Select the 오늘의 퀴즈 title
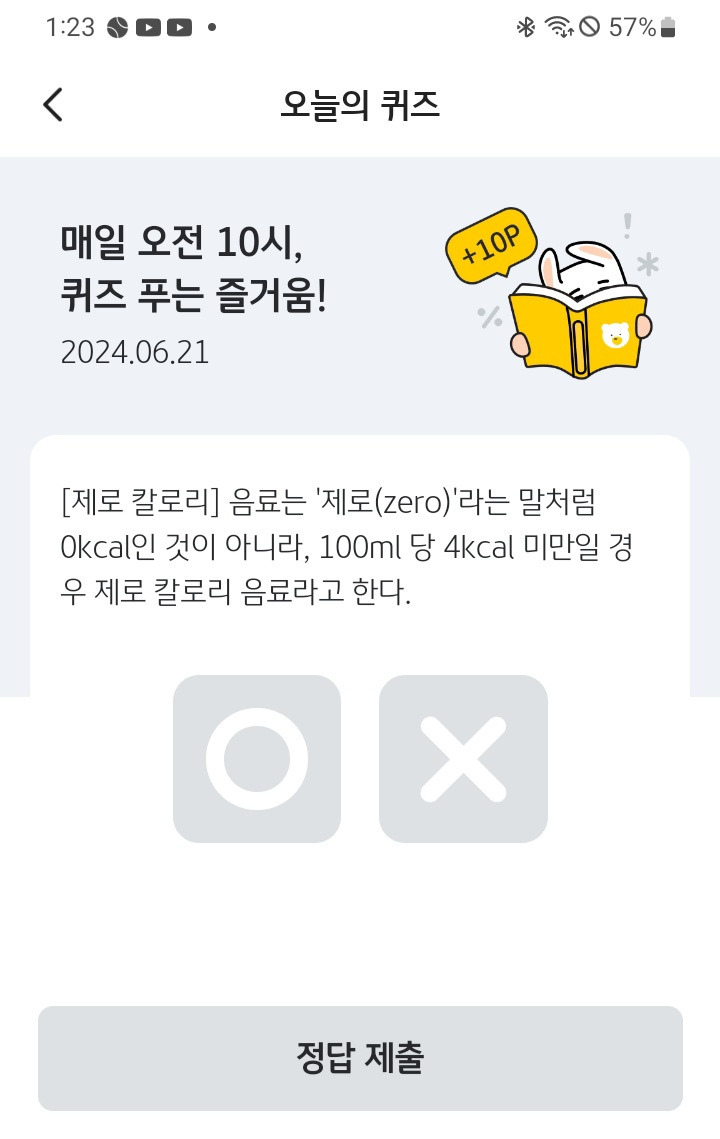The height and width of the screenshot is (1139, 720). pos(360,103)
